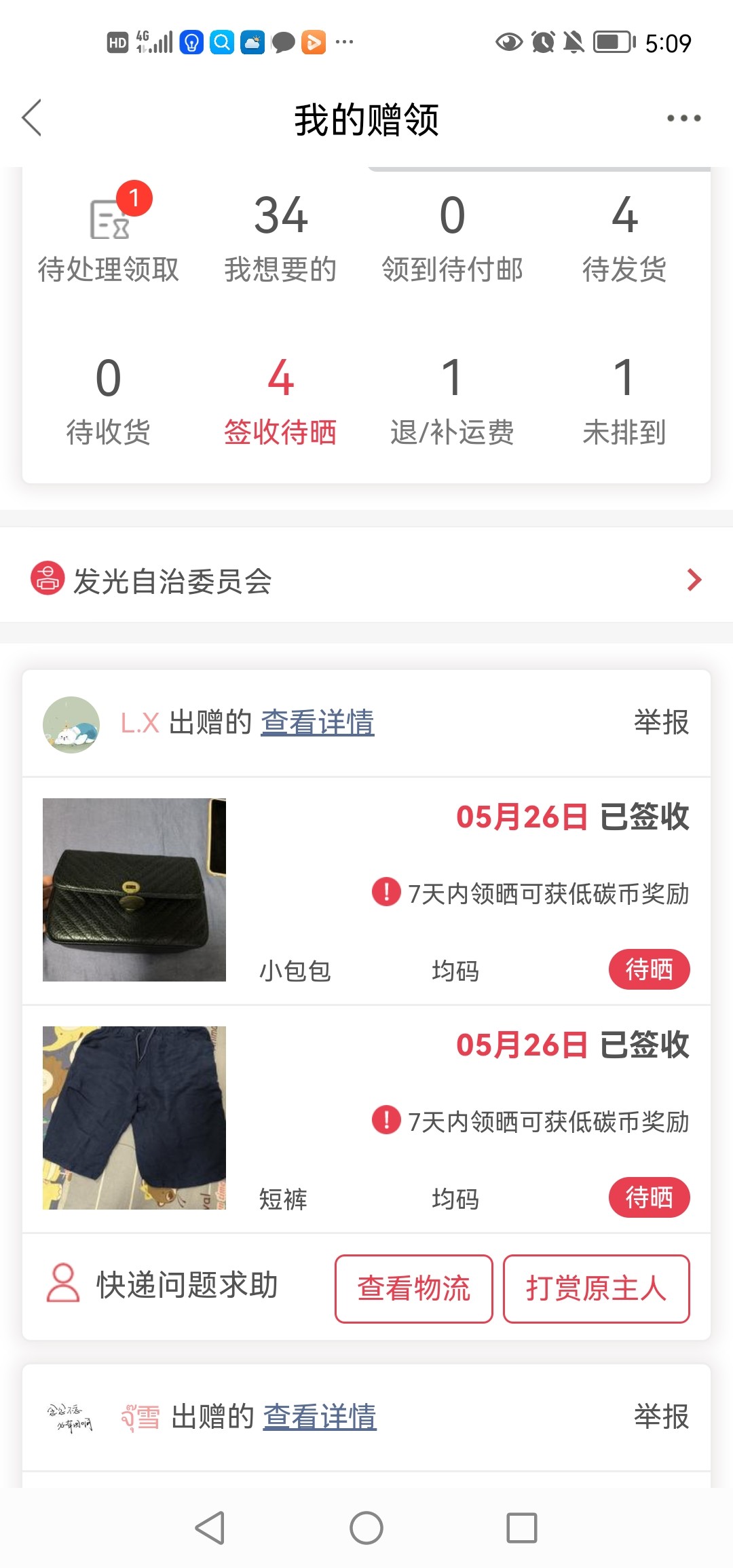This screenshot has width=733, height=1568.
Task: Go to the system home screen
Action: [x=366, y=1528]
